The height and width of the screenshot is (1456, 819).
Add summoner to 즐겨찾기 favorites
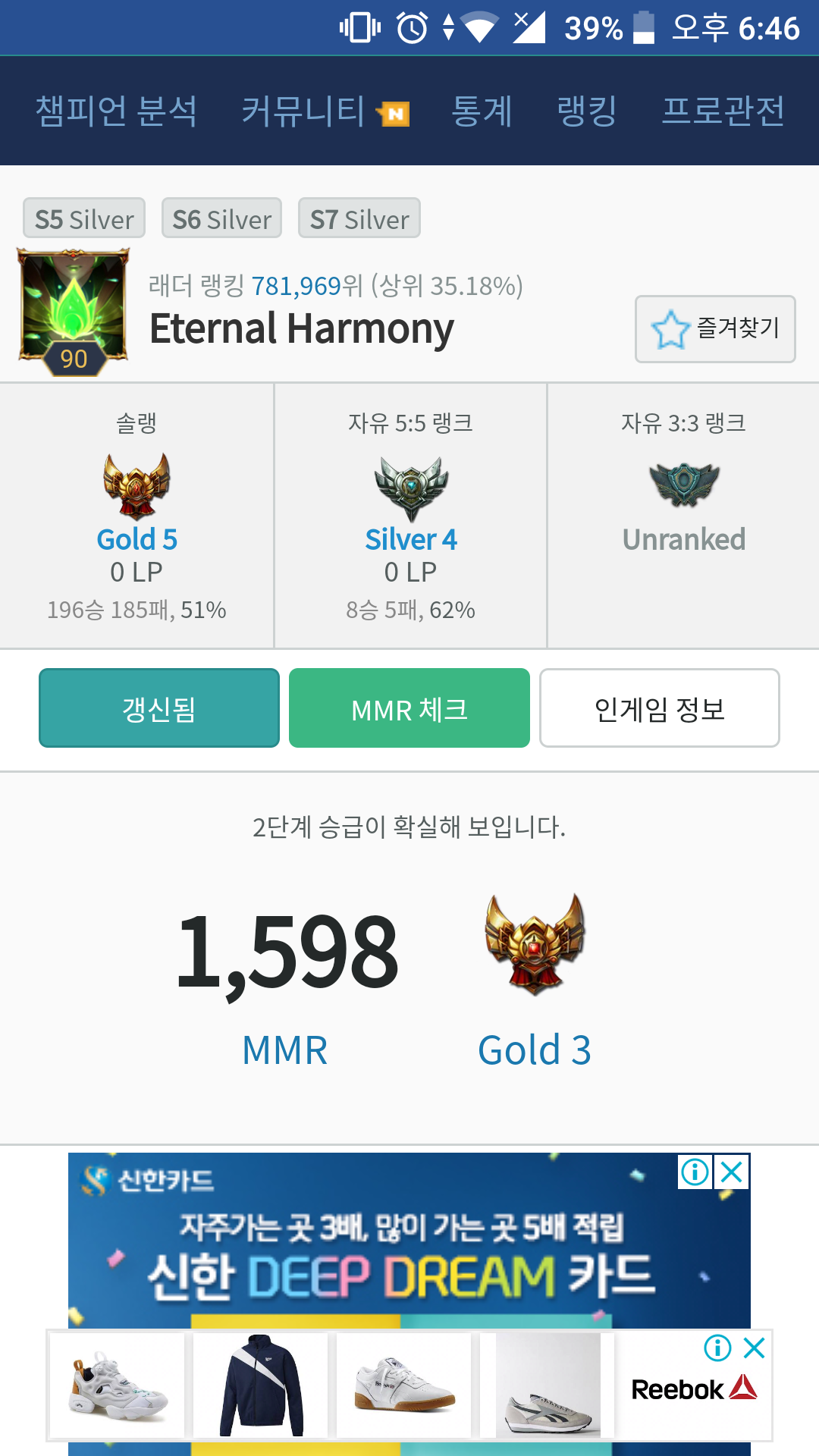(715, 329)
